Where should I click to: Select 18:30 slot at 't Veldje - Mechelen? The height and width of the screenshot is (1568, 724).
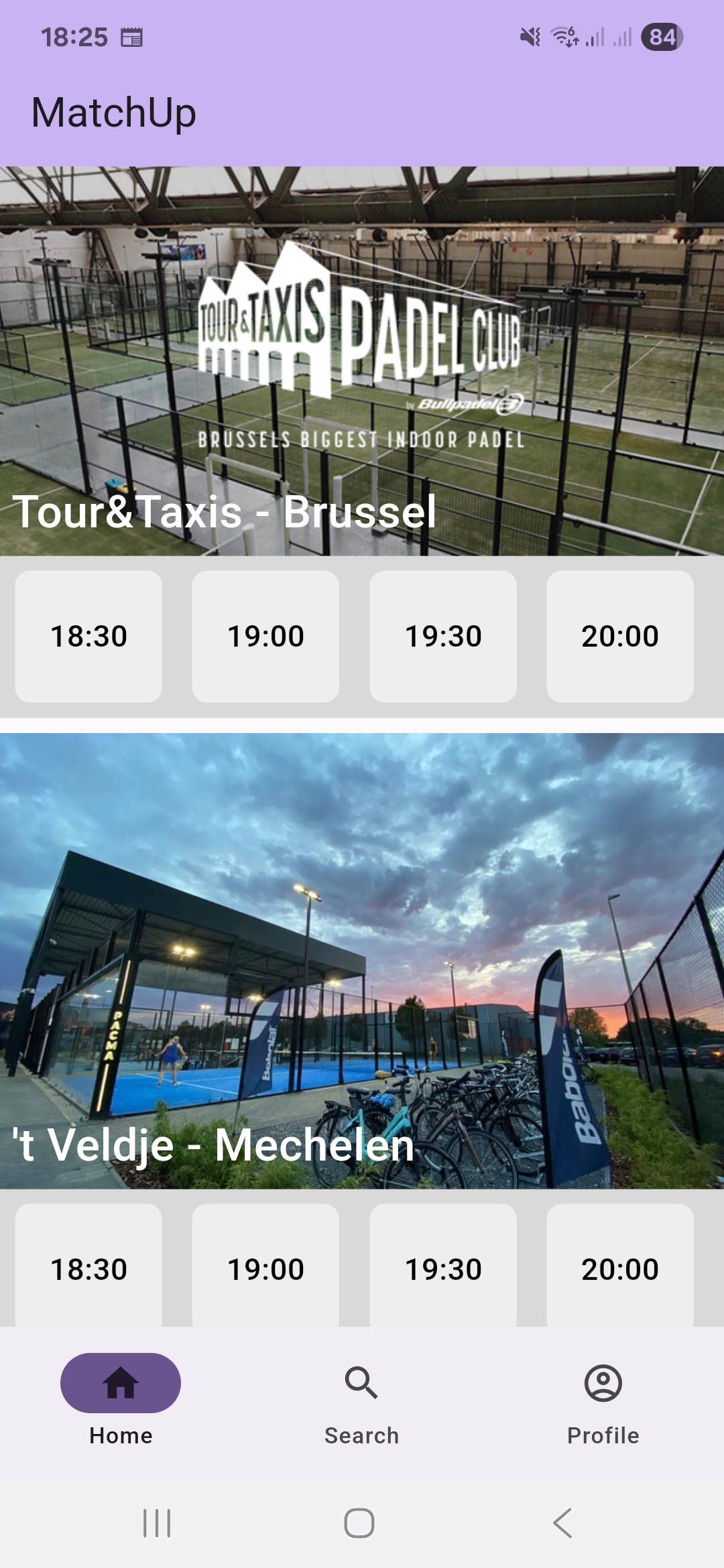88,1266
